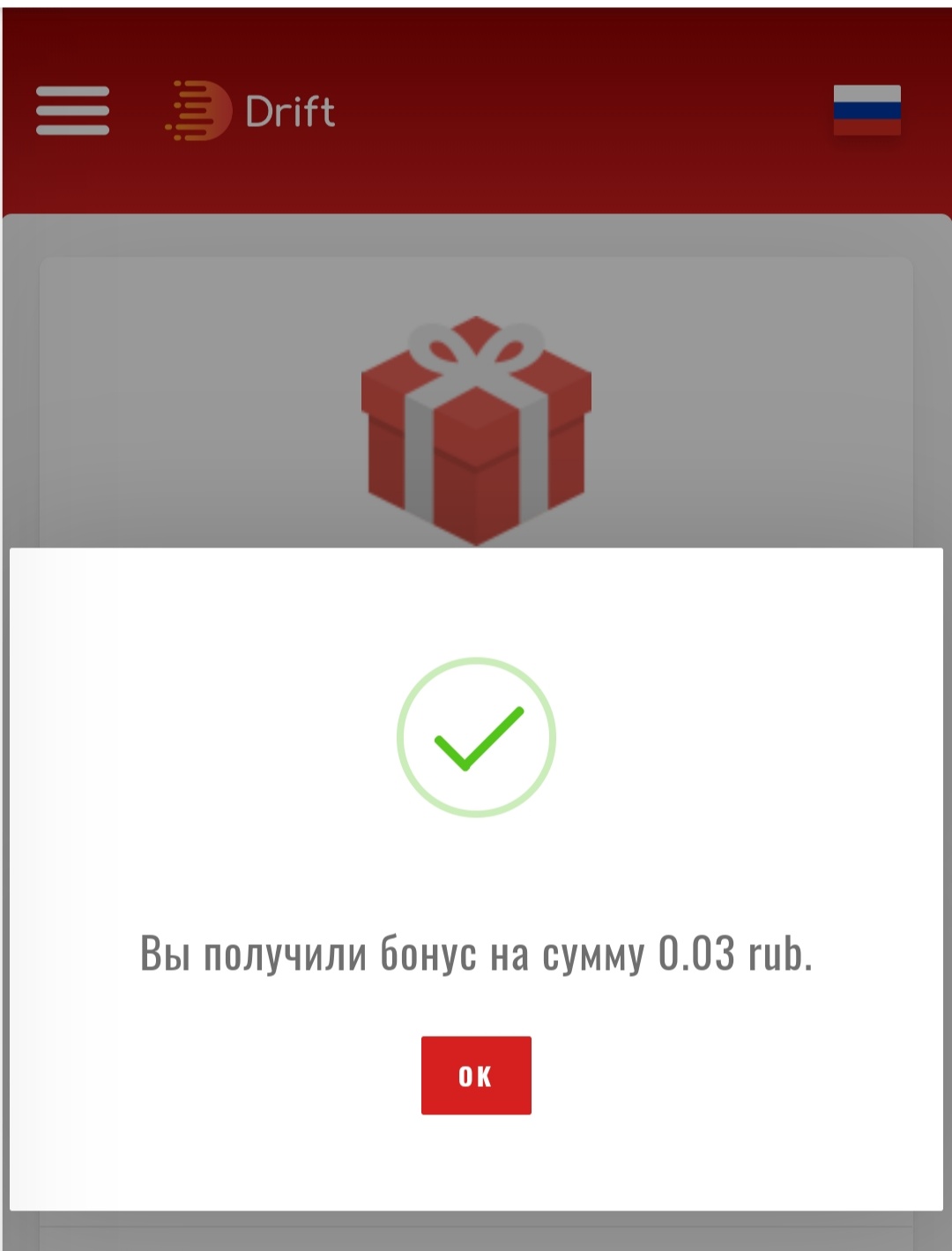Change language via the Russian flag
Image resolution: width=952 pixels, height=1251 pixels.
(866, 110)
